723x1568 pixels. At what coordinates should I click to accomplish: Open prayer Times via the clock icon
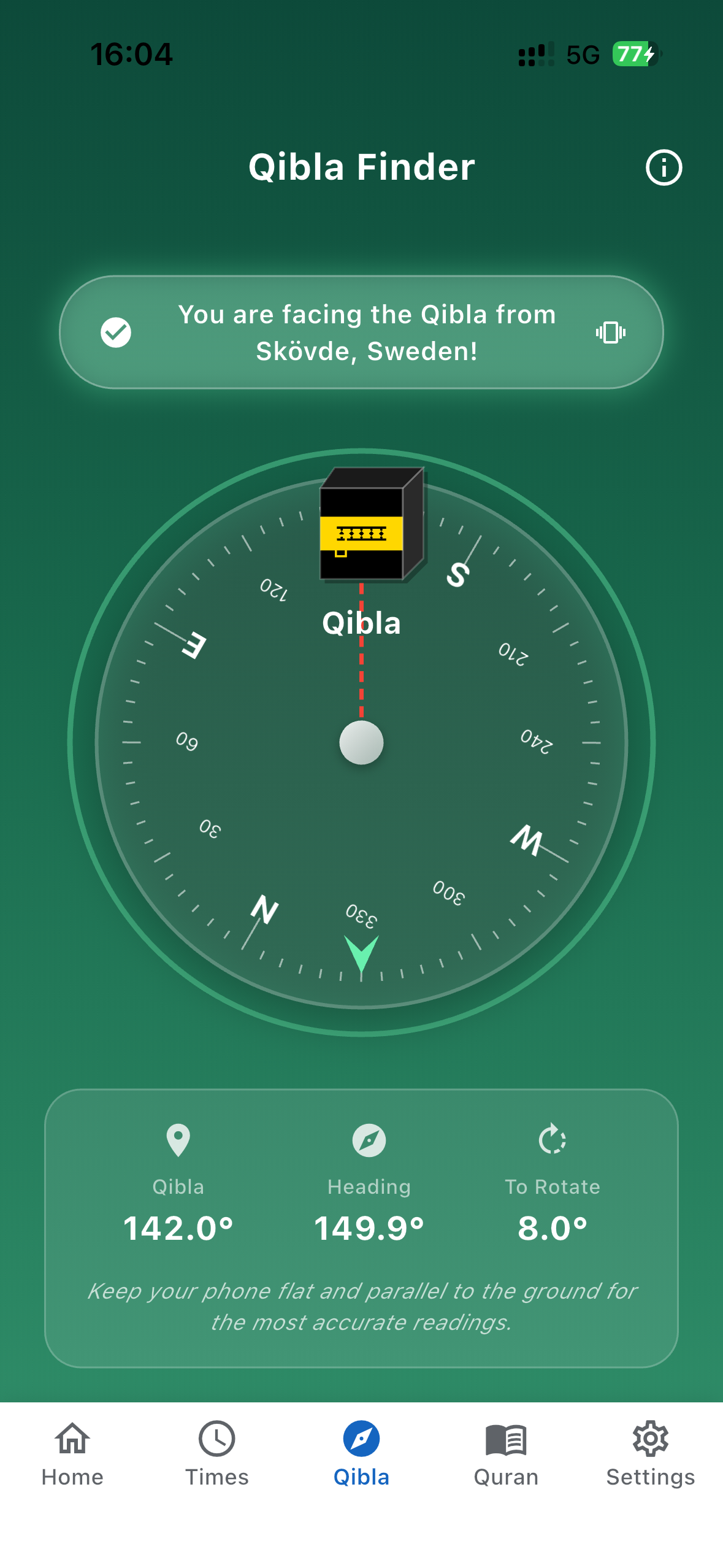(216, 1454)
